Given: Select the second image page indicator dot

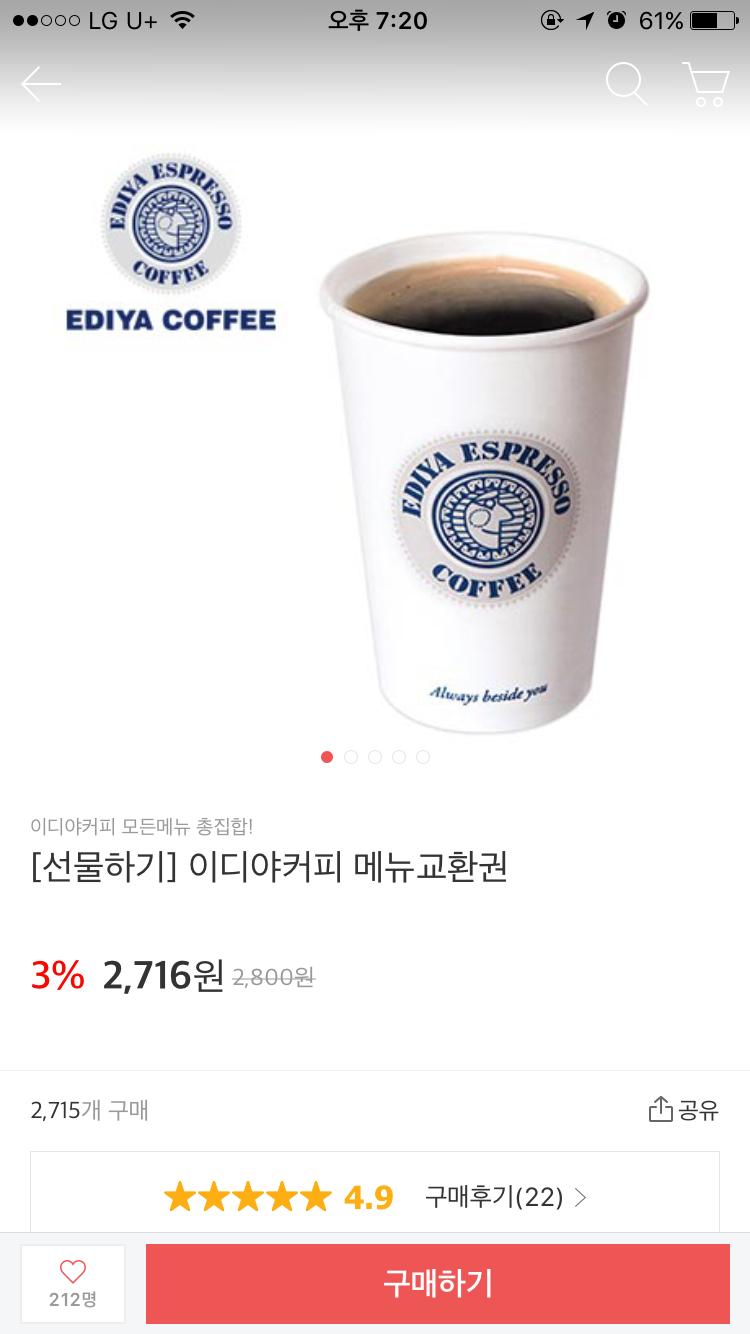Looking at the screenshot, I should [x=351, y=757].
